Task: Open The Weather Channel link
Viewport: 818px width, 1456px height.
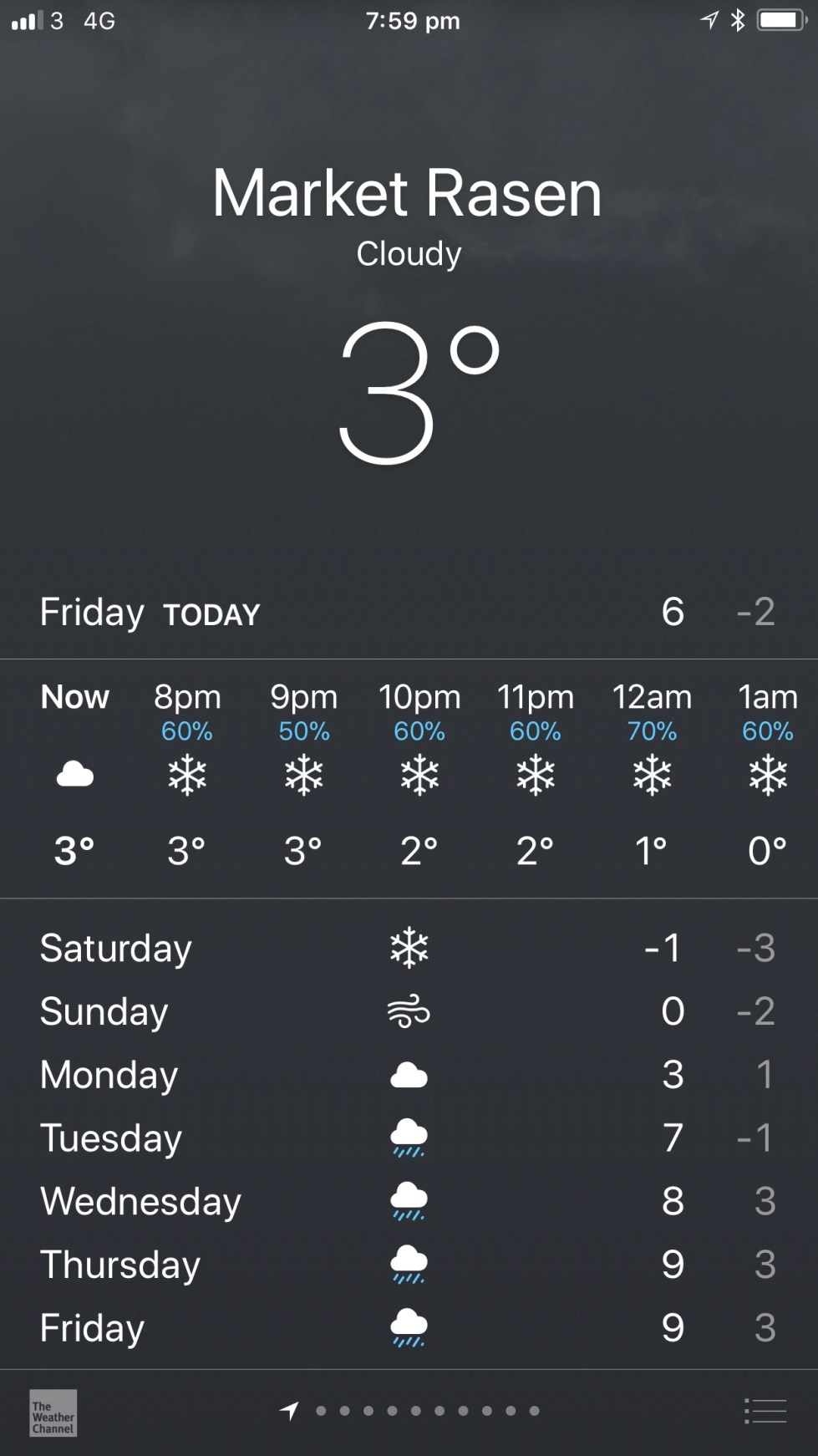Action: 53,1413
